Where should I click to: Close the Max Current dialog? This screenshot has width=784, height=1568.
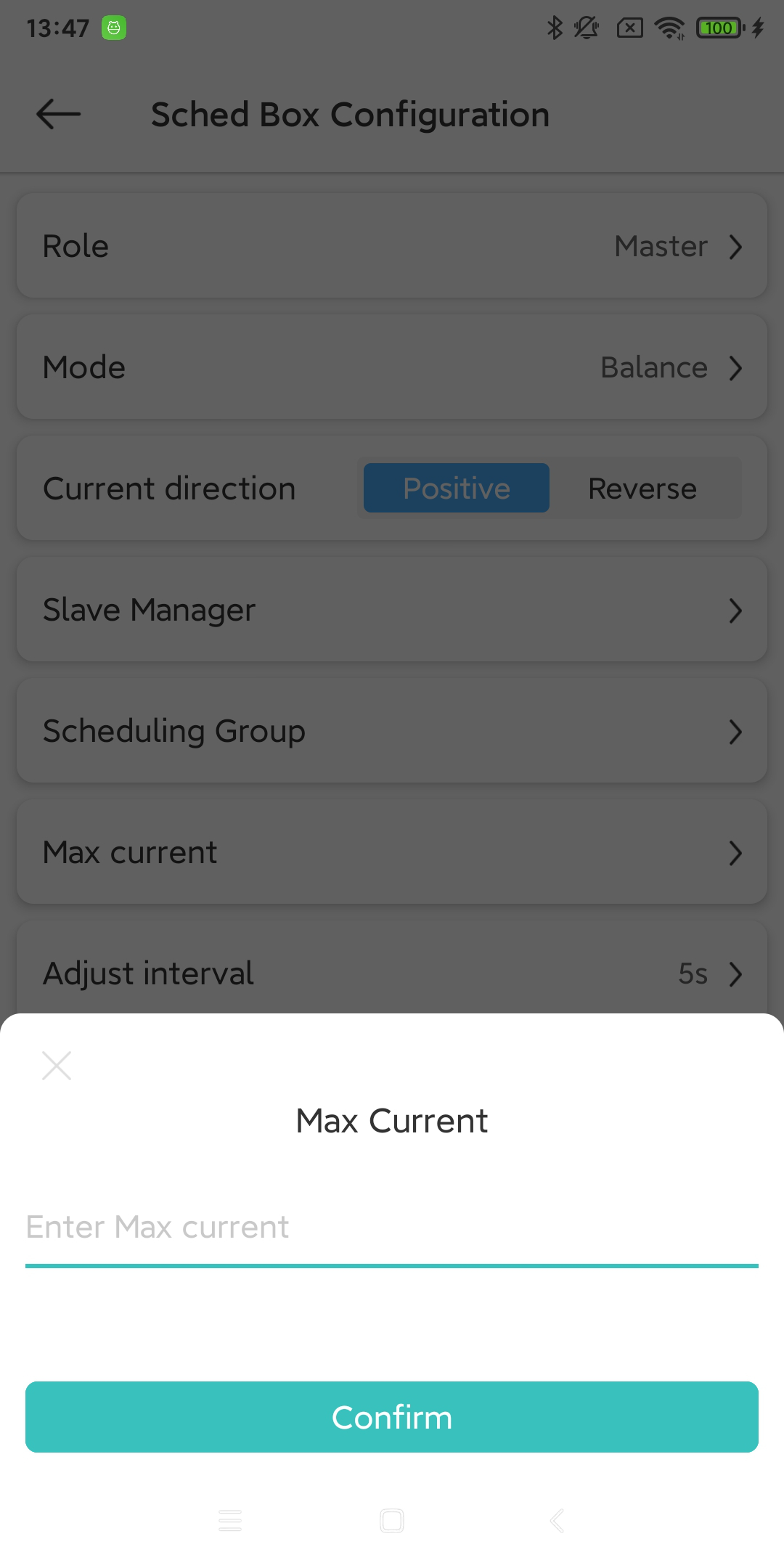(x=57, y=1066)
